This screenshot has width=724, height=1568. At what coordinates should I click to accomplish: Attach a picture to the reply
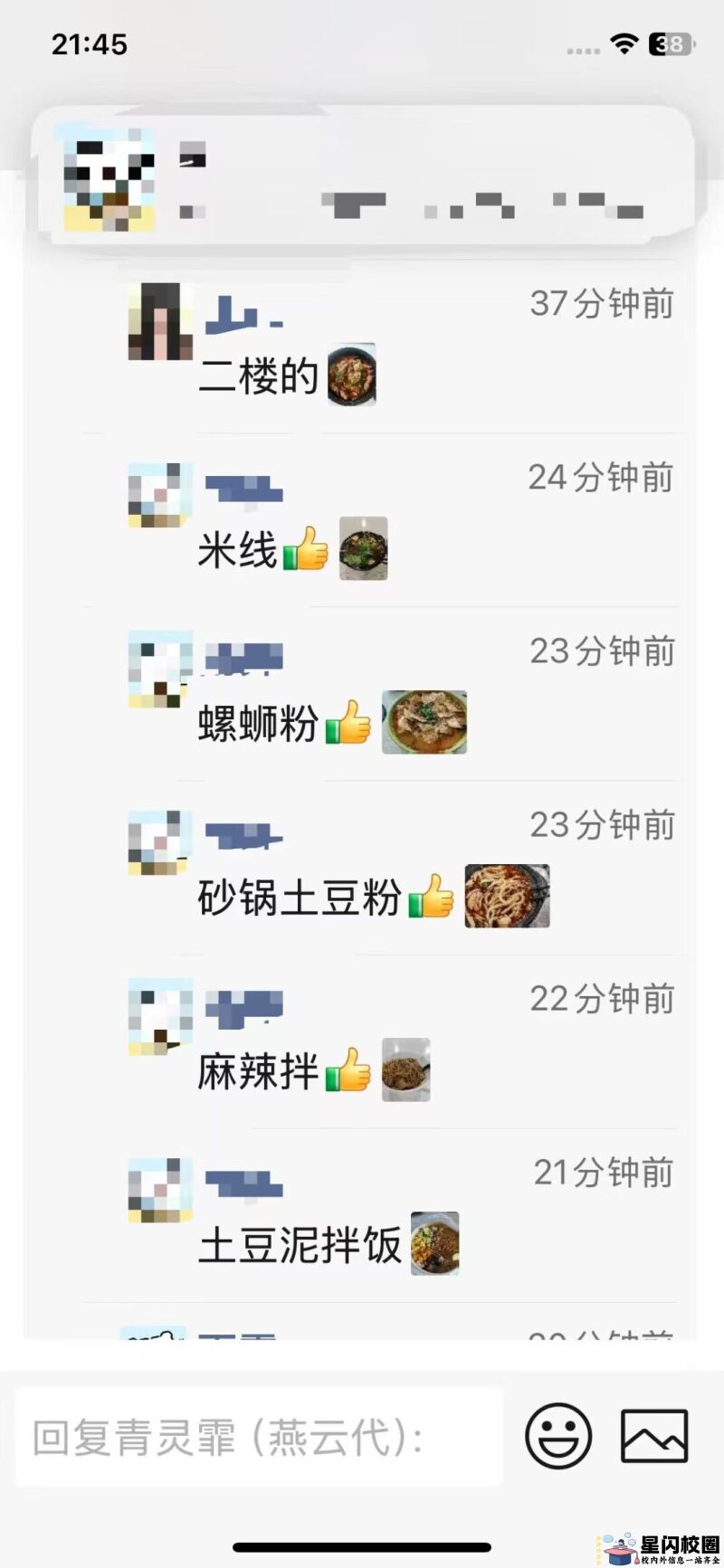pyautogui.click(x=653, y=1436)
